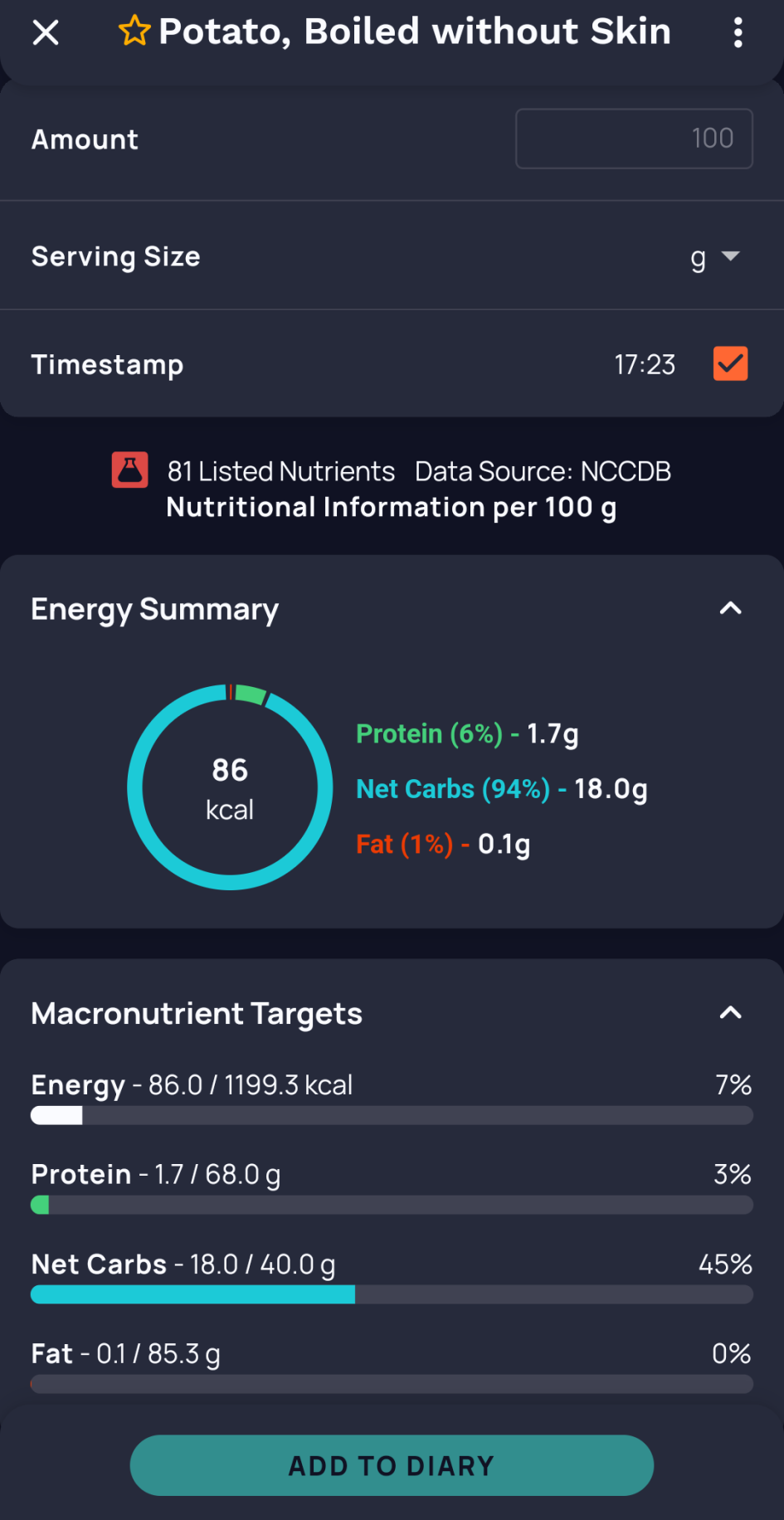Collapse the Energy Summary section
This screenshot has height=1520, width=784.
pyautogui.click(x=730, y=609)
